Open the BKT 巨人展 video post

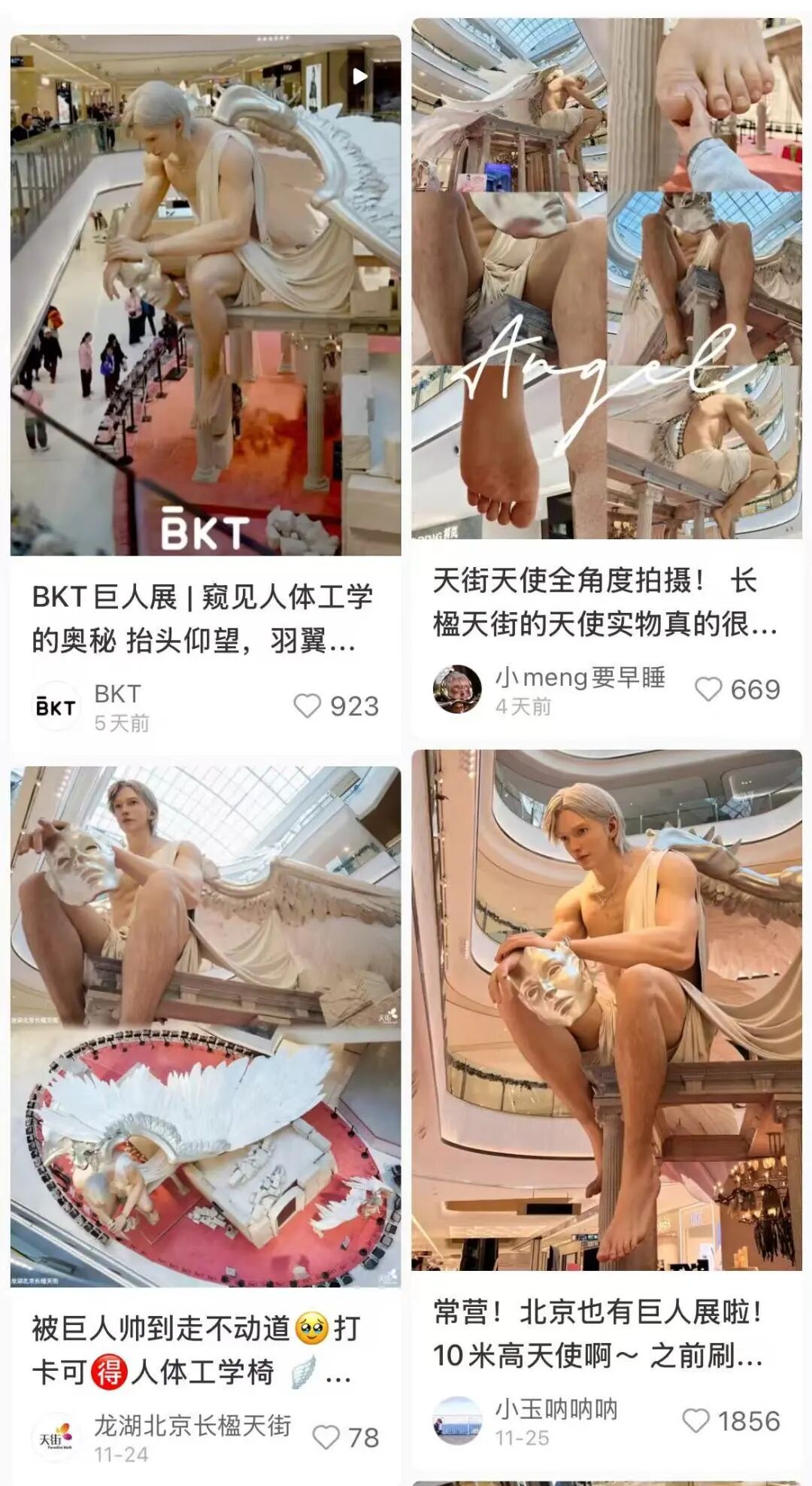pos(205,295)
